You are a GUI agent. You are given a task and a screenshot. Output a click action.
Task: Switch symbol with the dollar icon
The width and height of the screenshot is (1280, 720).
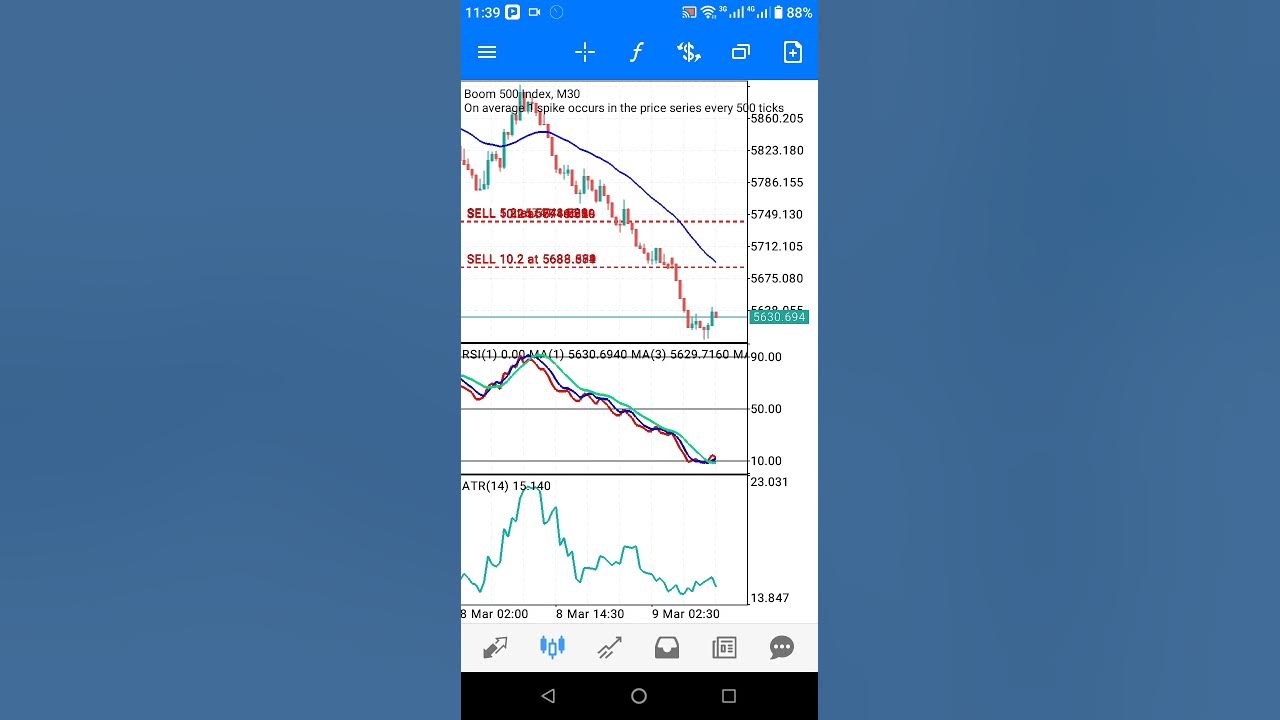point(688,52)
